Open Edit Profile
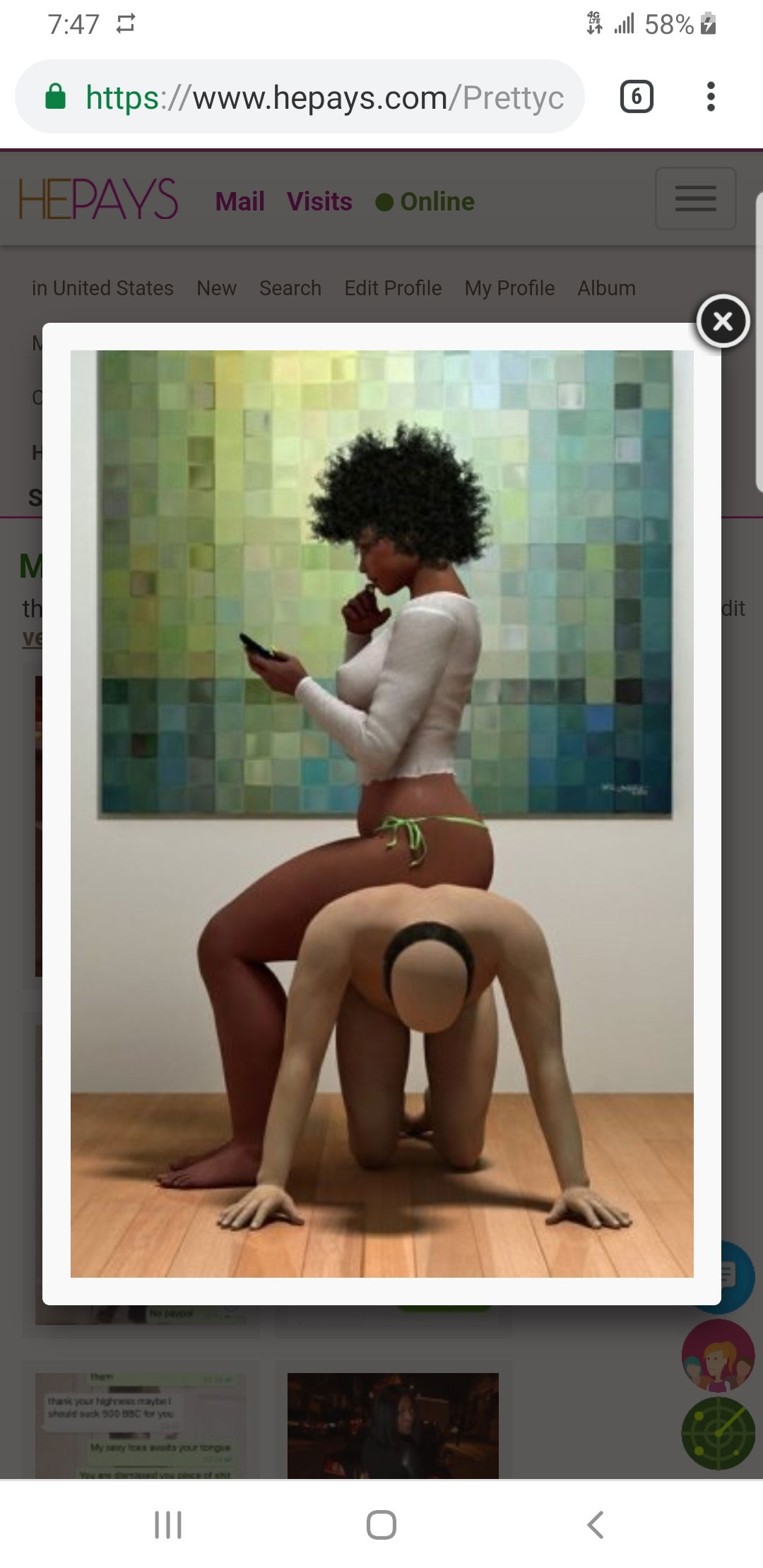The height and width of the screenshot is (1568, 763). coord(393,288)
